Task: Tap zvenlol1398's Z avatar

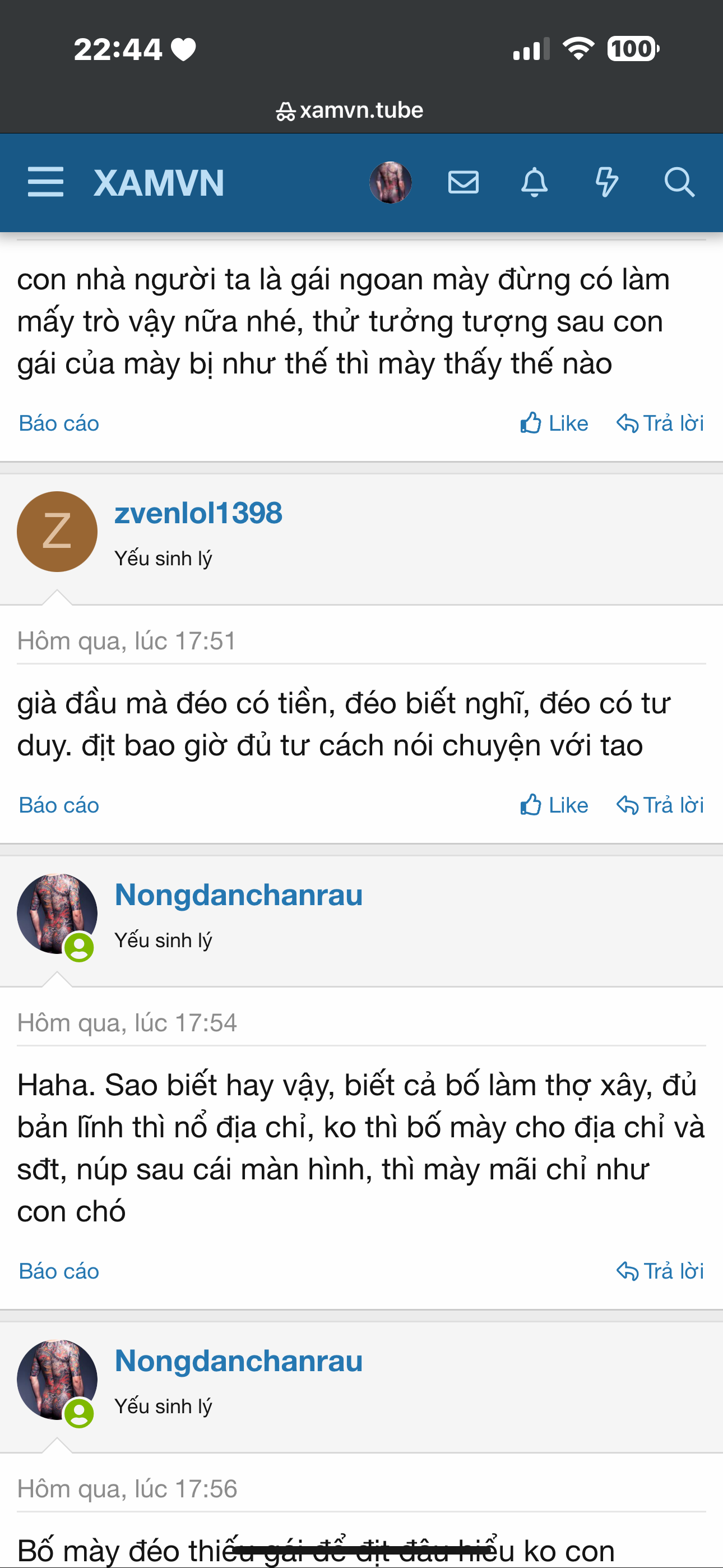Action: (x=57, y=532)
